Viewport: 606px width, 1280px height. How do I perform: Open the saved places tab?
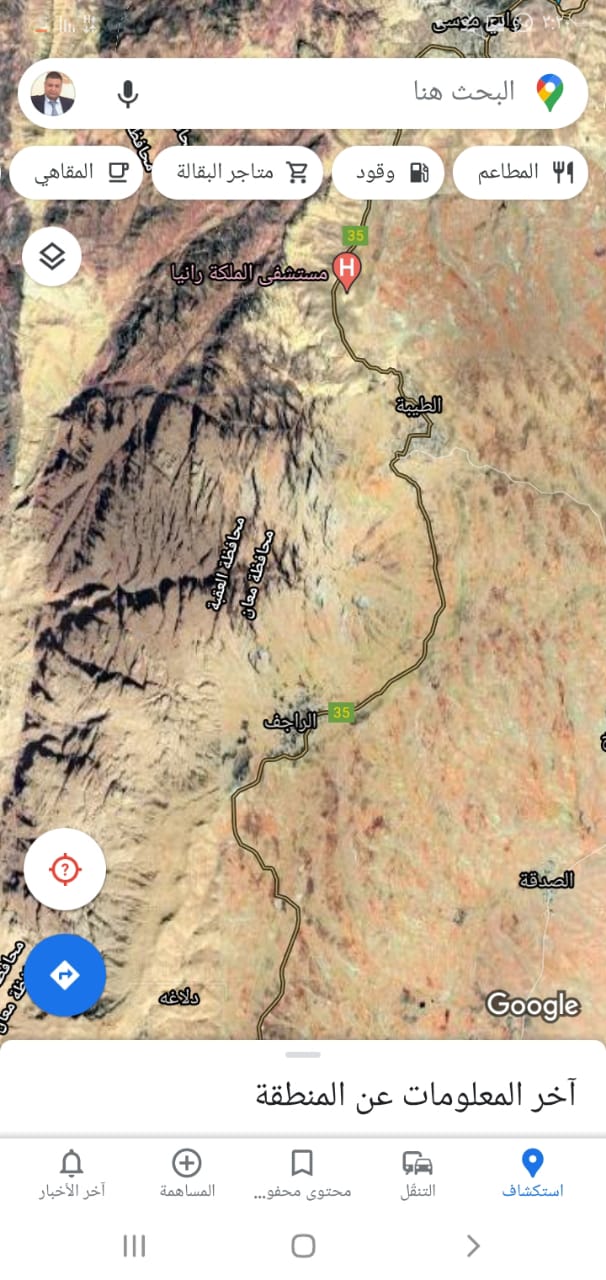point(302,1173)
